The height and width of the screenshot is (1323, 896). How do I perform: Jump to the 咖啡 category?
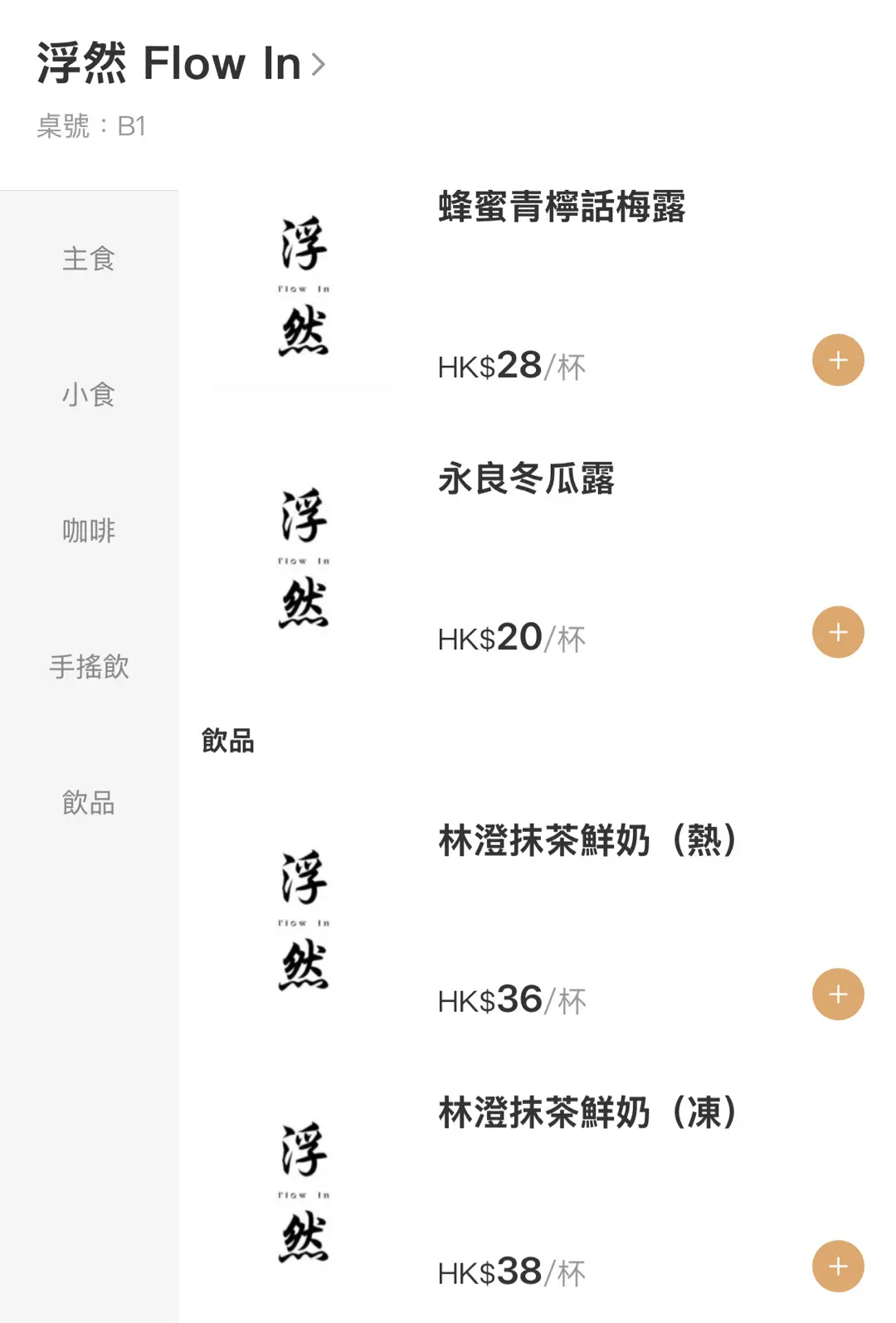(89, 531)
